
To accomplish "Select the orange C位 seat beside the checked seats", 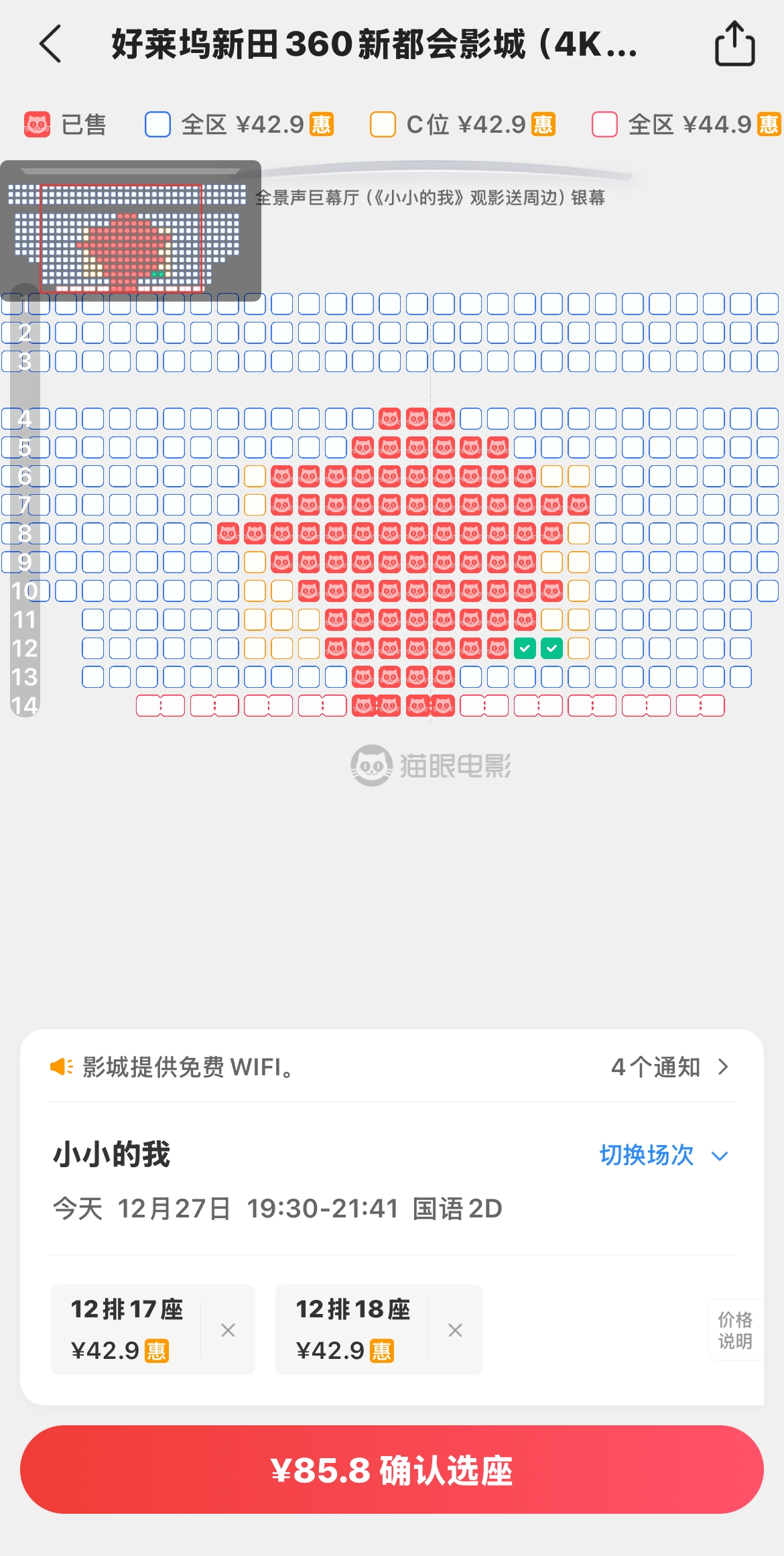I will pos(578,648).
